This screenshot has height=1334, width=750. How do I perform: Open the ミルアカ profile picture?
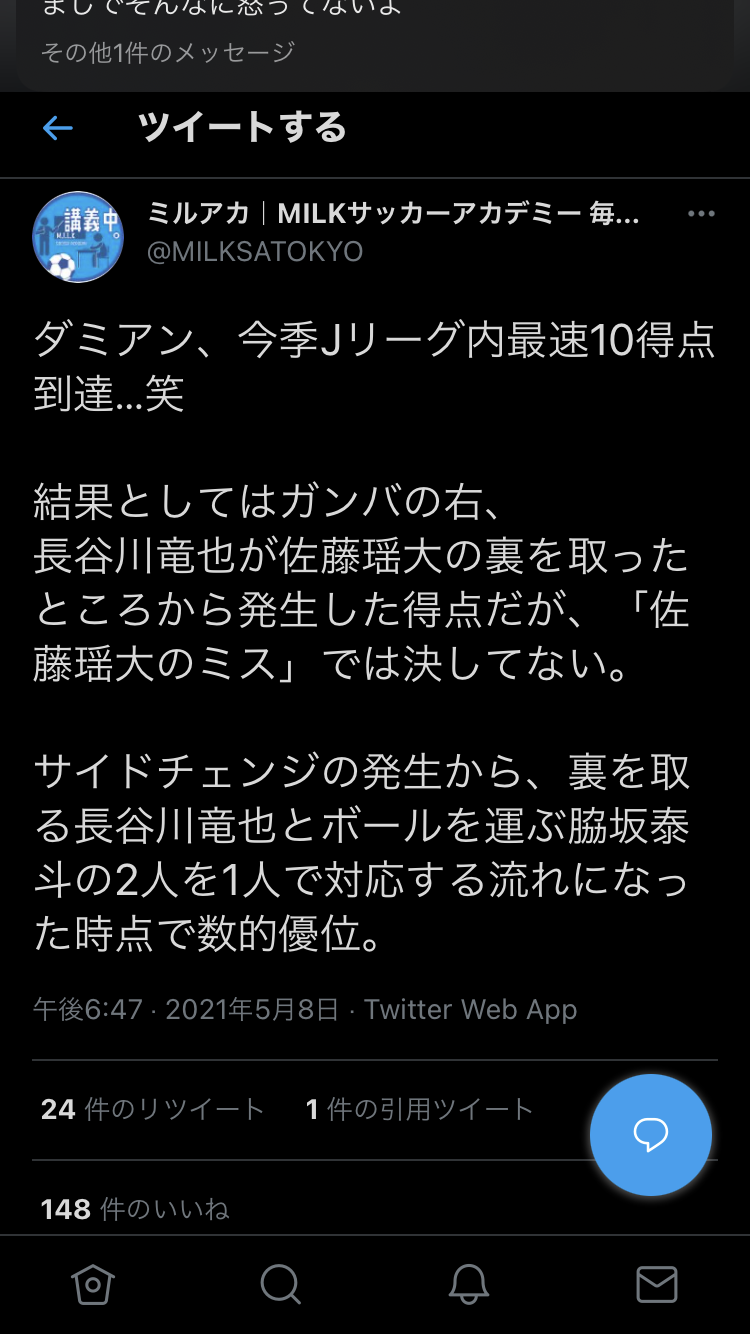tap(78, 237)
